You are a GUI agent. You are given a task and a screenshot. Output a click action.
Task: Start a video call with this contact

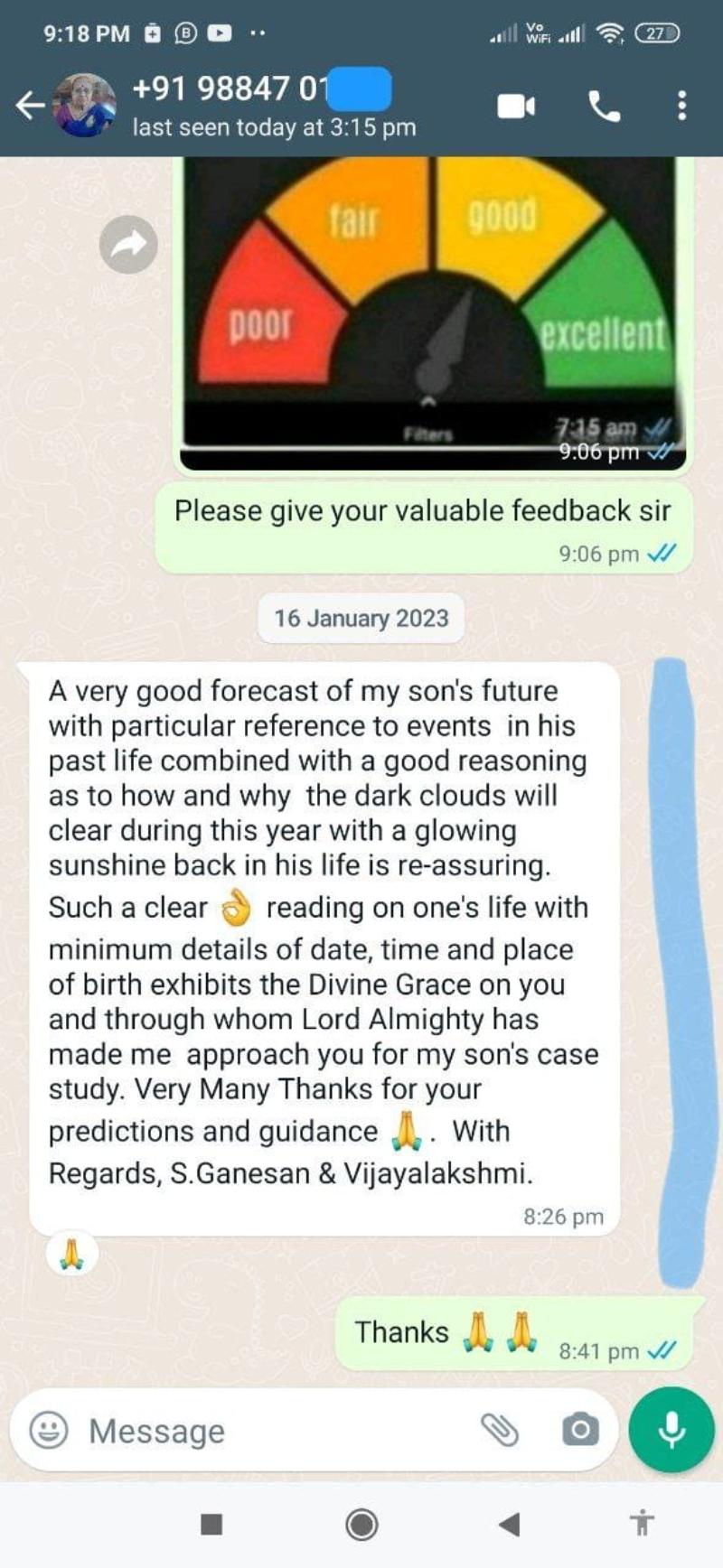point(516,107)
